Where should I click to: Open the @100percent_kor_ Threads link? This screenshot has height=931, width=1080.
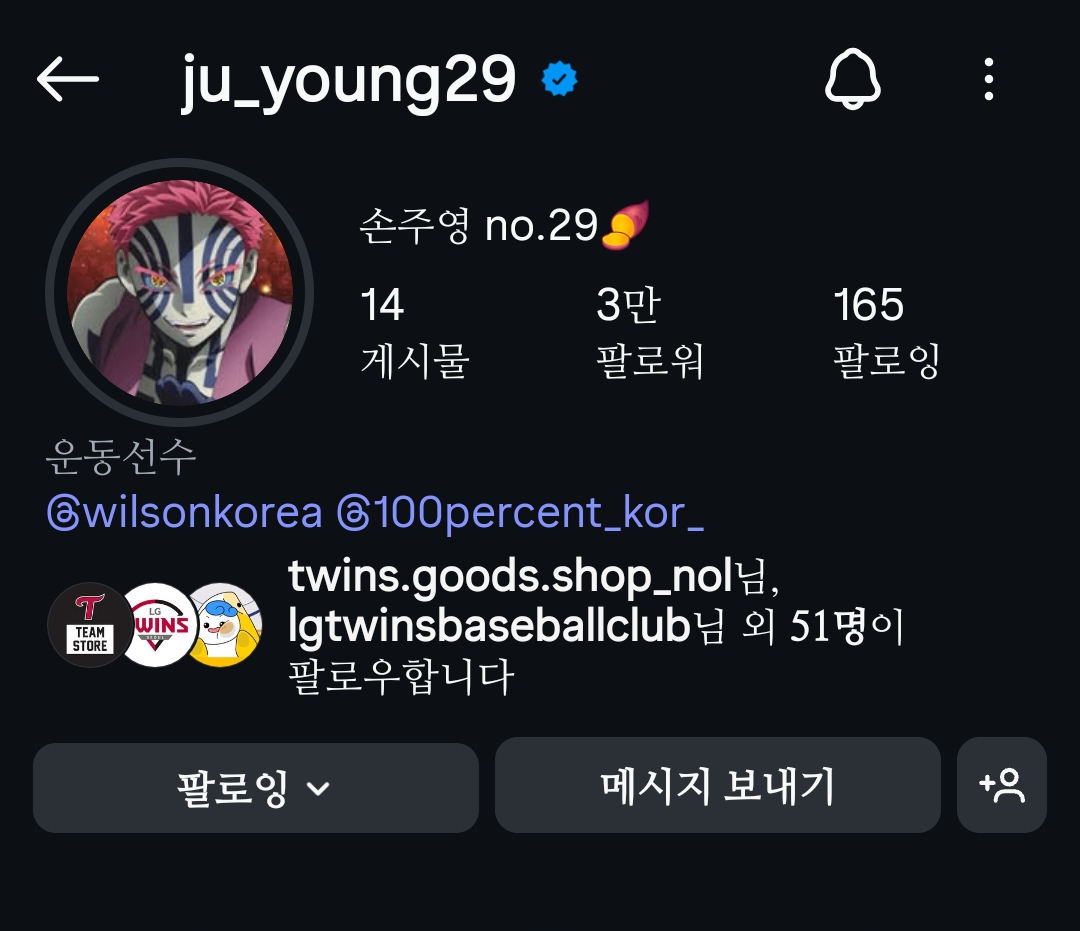coord(520,513)
